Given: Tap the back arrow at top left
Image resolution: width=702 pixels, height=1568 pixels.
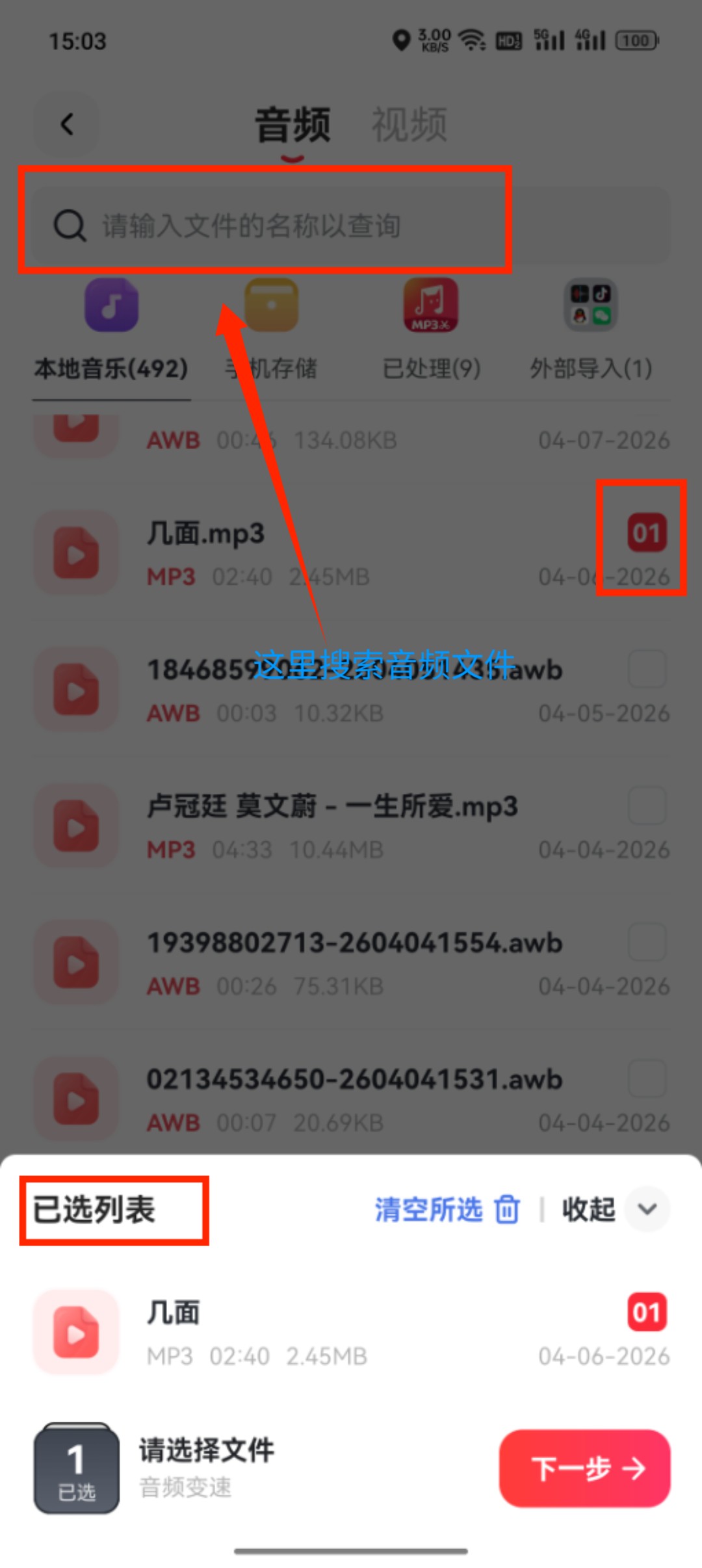Looking at the screenshot, I should pyautogui.click(x=67, y=124).
